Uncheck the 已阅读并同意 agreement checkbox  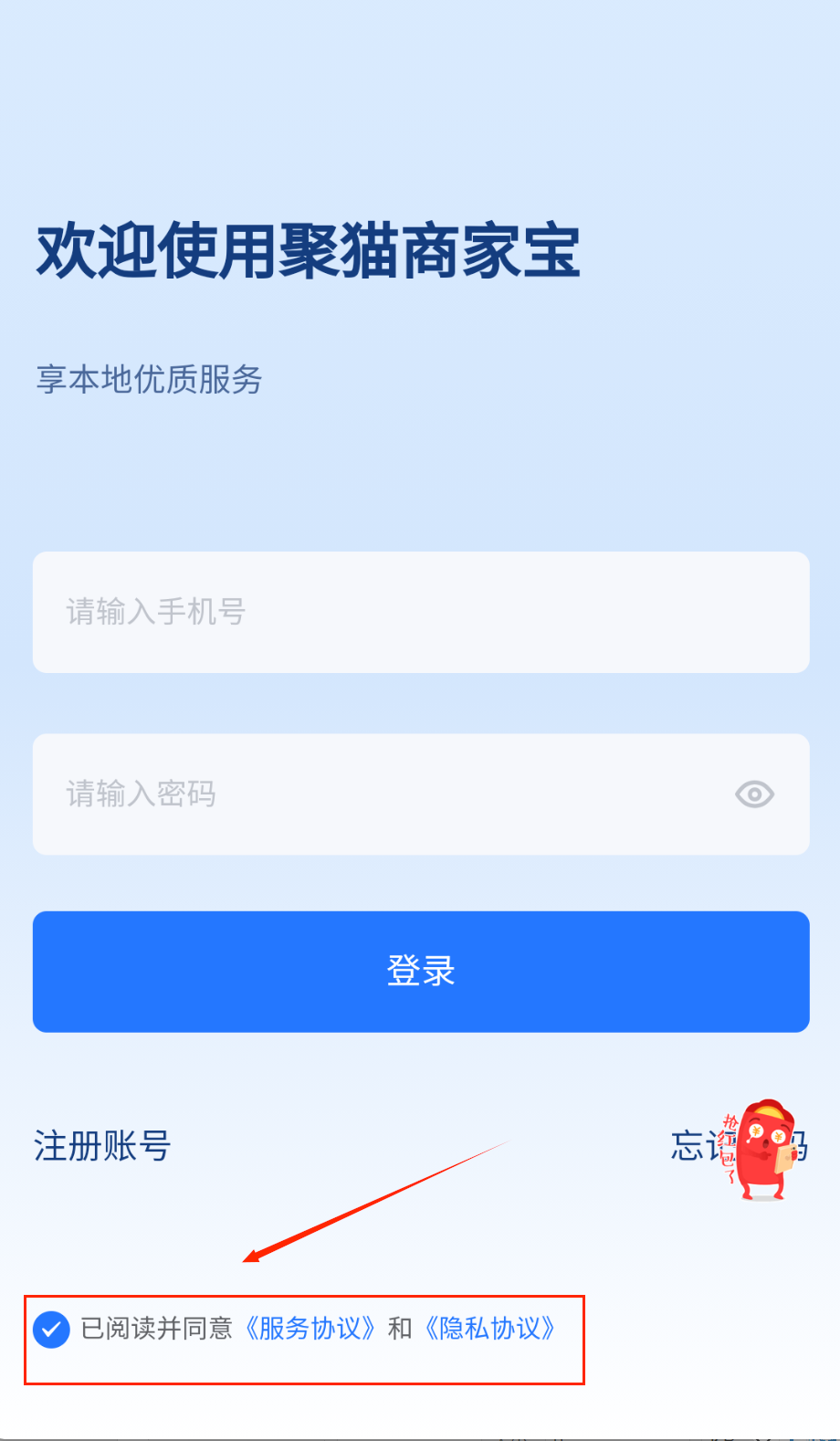51,1329
